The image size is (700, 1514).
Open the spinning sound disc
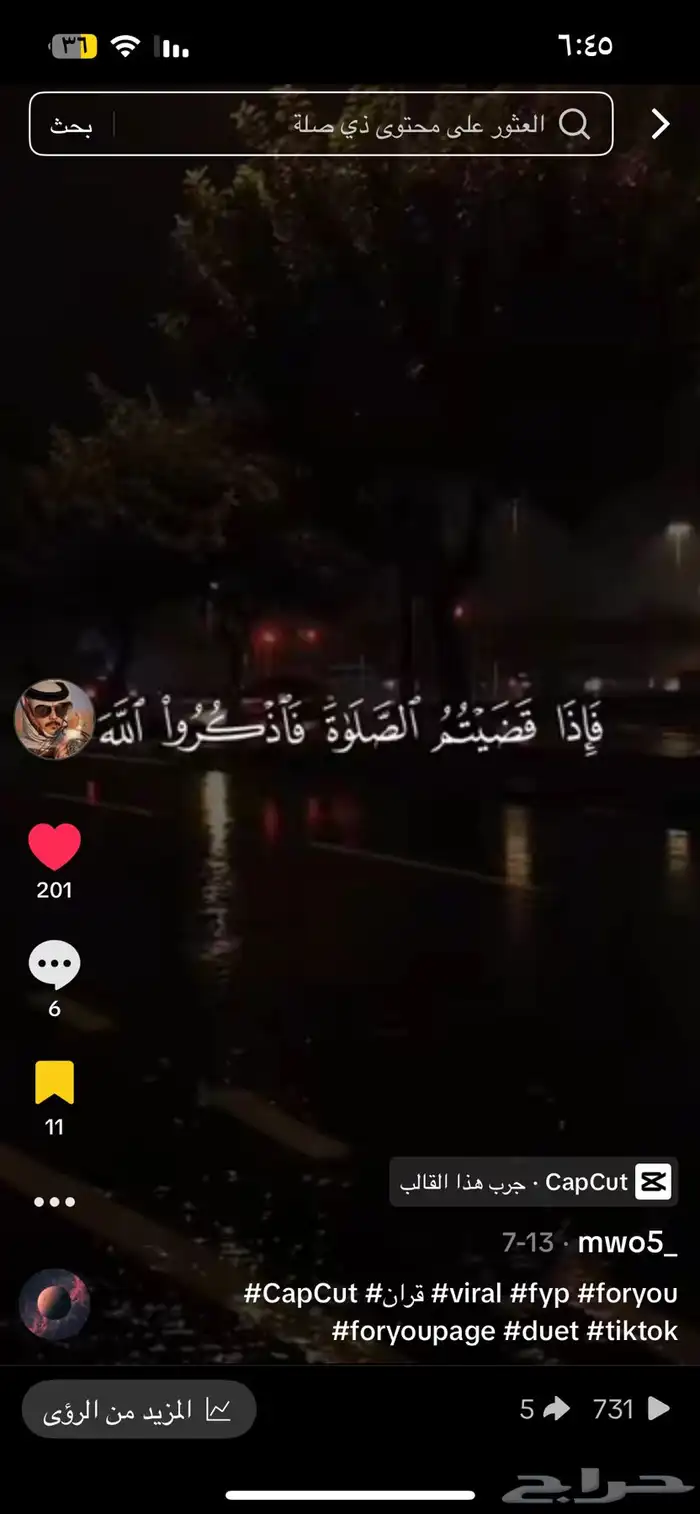(54, 1304)
